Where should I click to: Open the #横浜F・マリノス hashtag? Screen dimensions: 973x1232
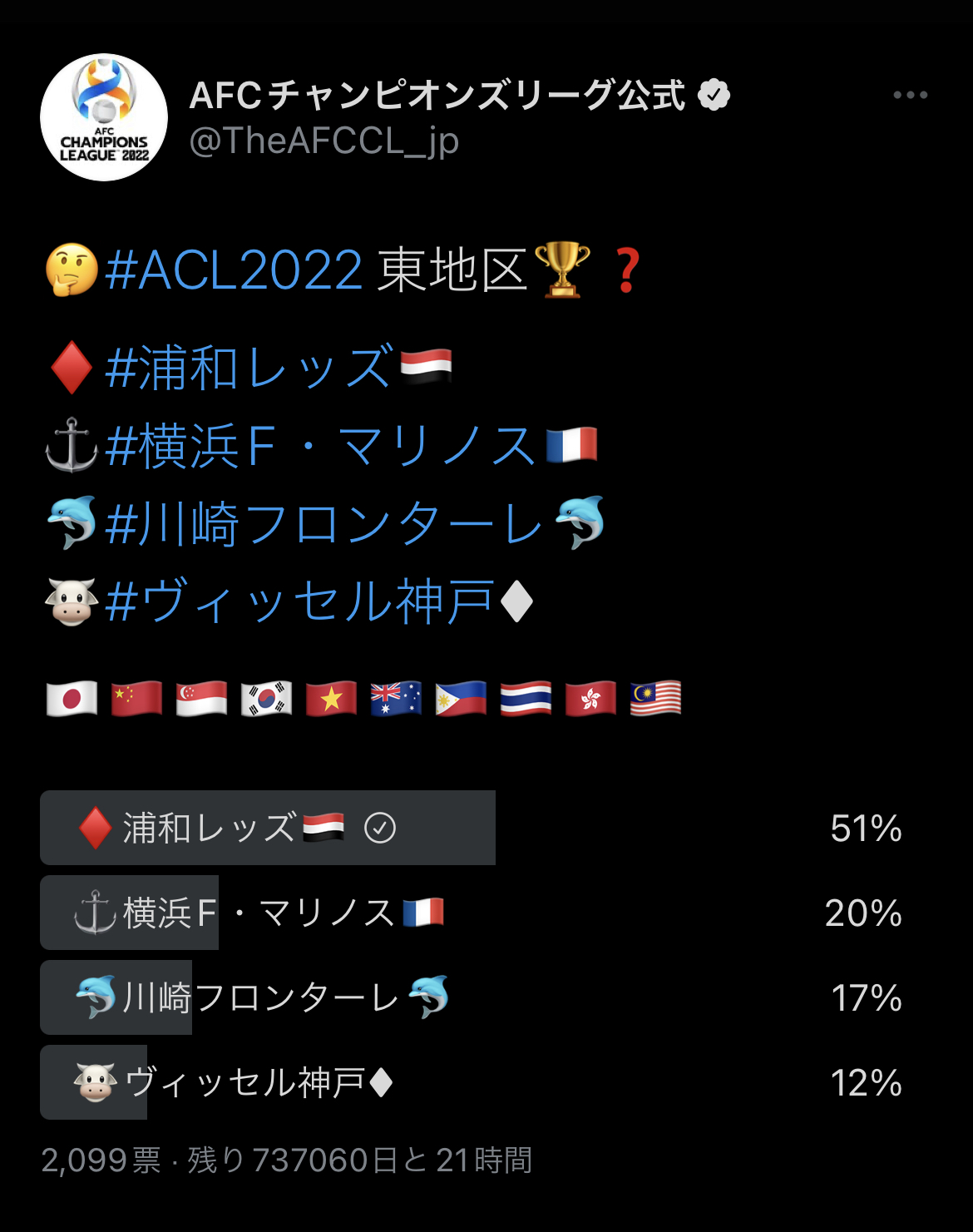pyautogui.click(x=320, y=446)
